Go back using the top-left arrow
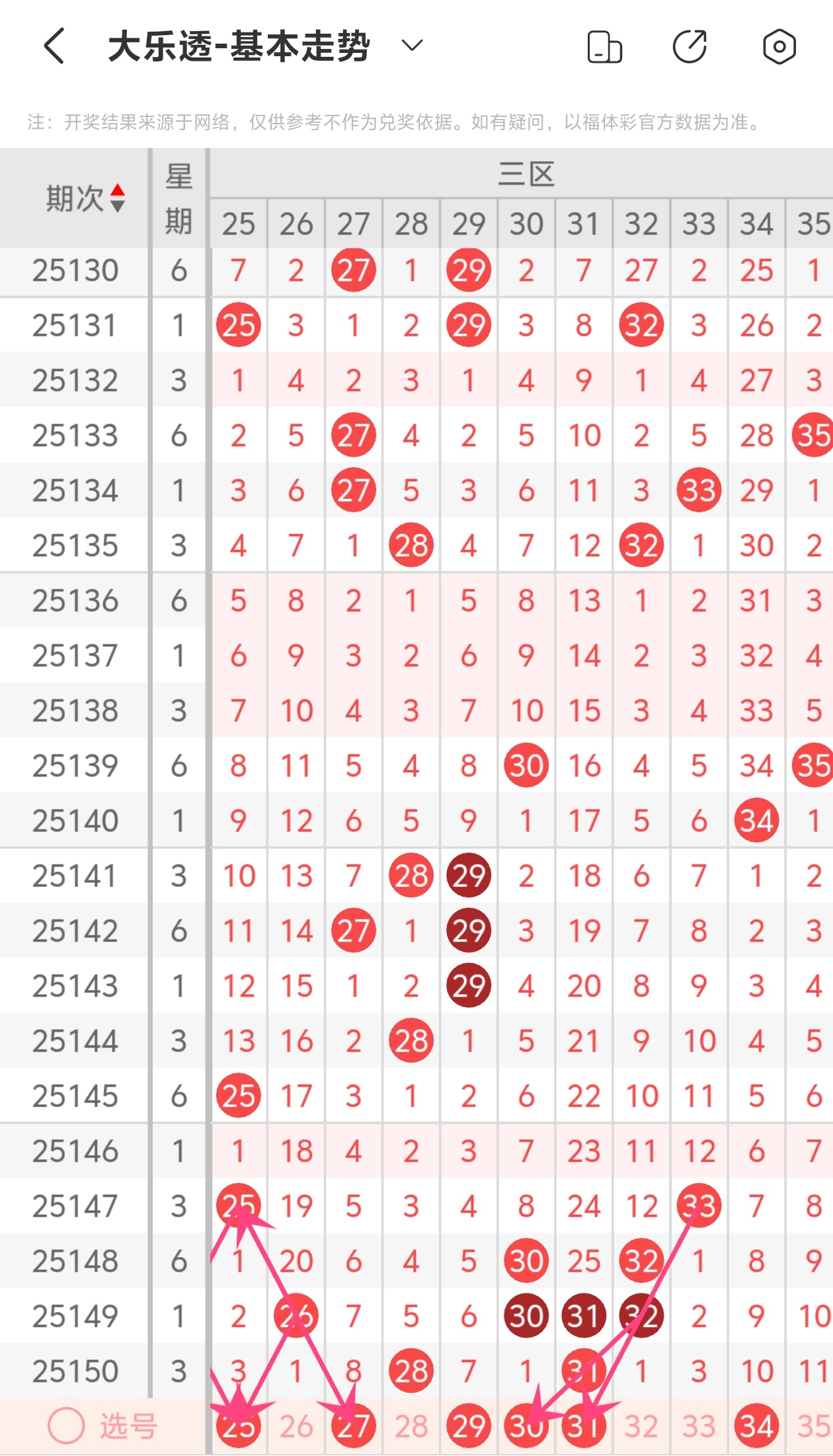833x1456 pixels. tap(54, 46)
